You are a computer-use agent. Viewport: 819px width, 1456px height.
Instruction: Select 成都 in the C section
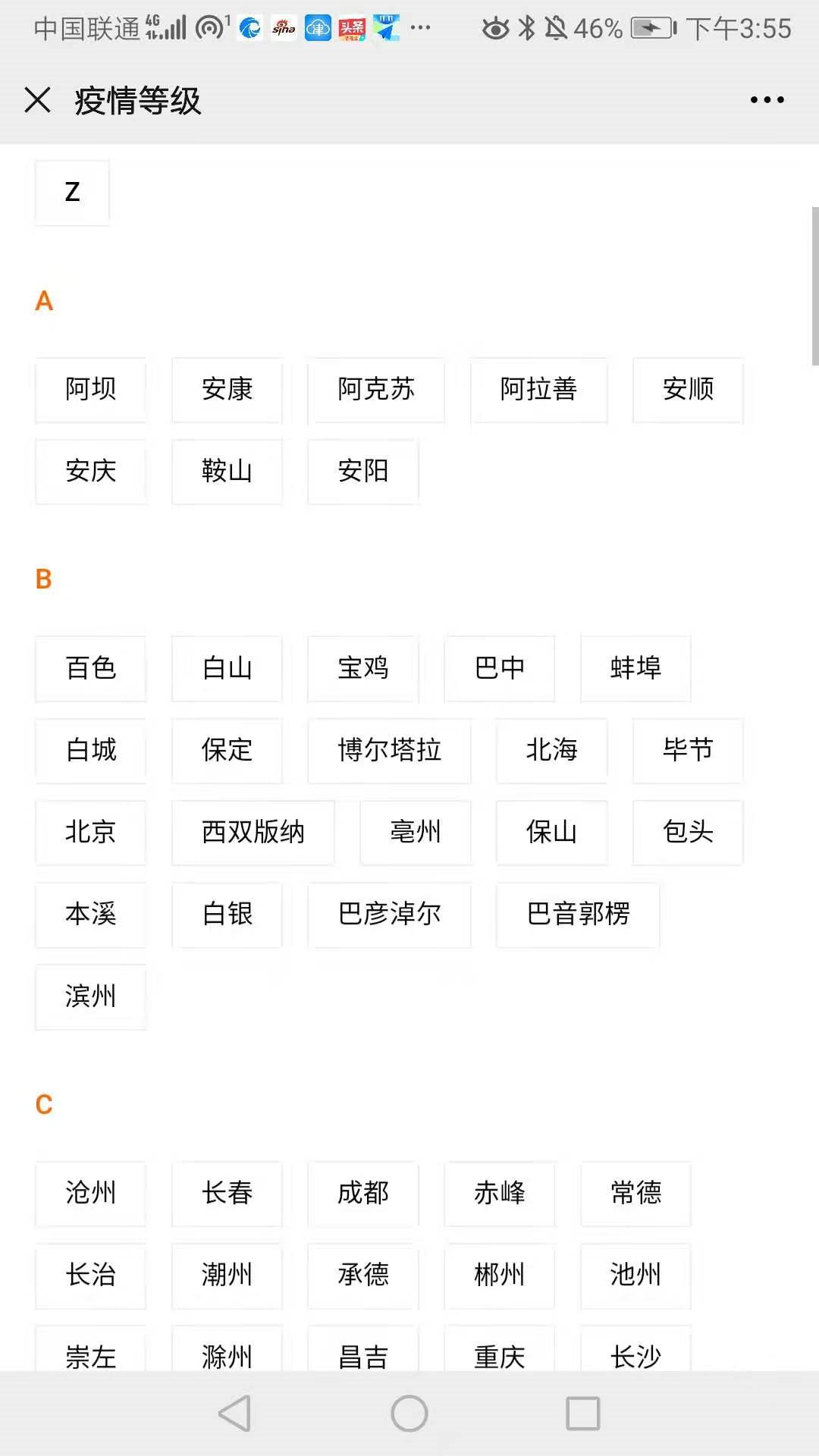click(x=362, y=1193)
